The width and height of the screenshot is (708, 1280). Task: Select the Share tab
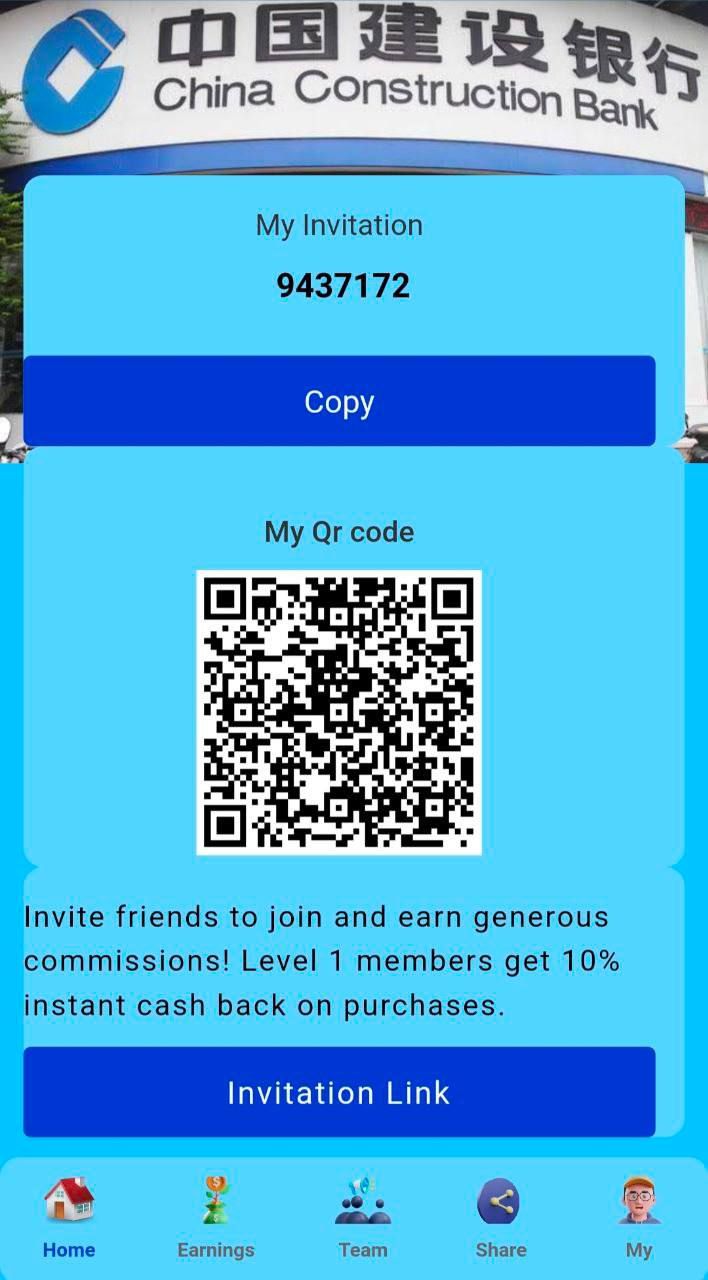500,1217
